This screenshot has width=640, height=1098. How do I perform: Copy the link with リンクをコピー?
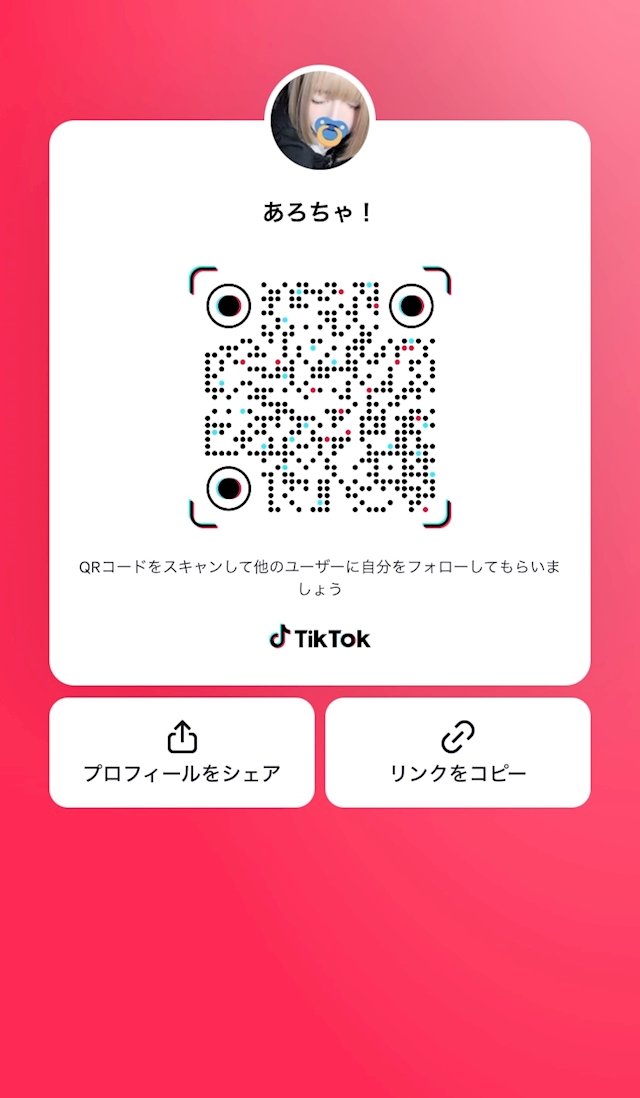click(x=458, y=752)
